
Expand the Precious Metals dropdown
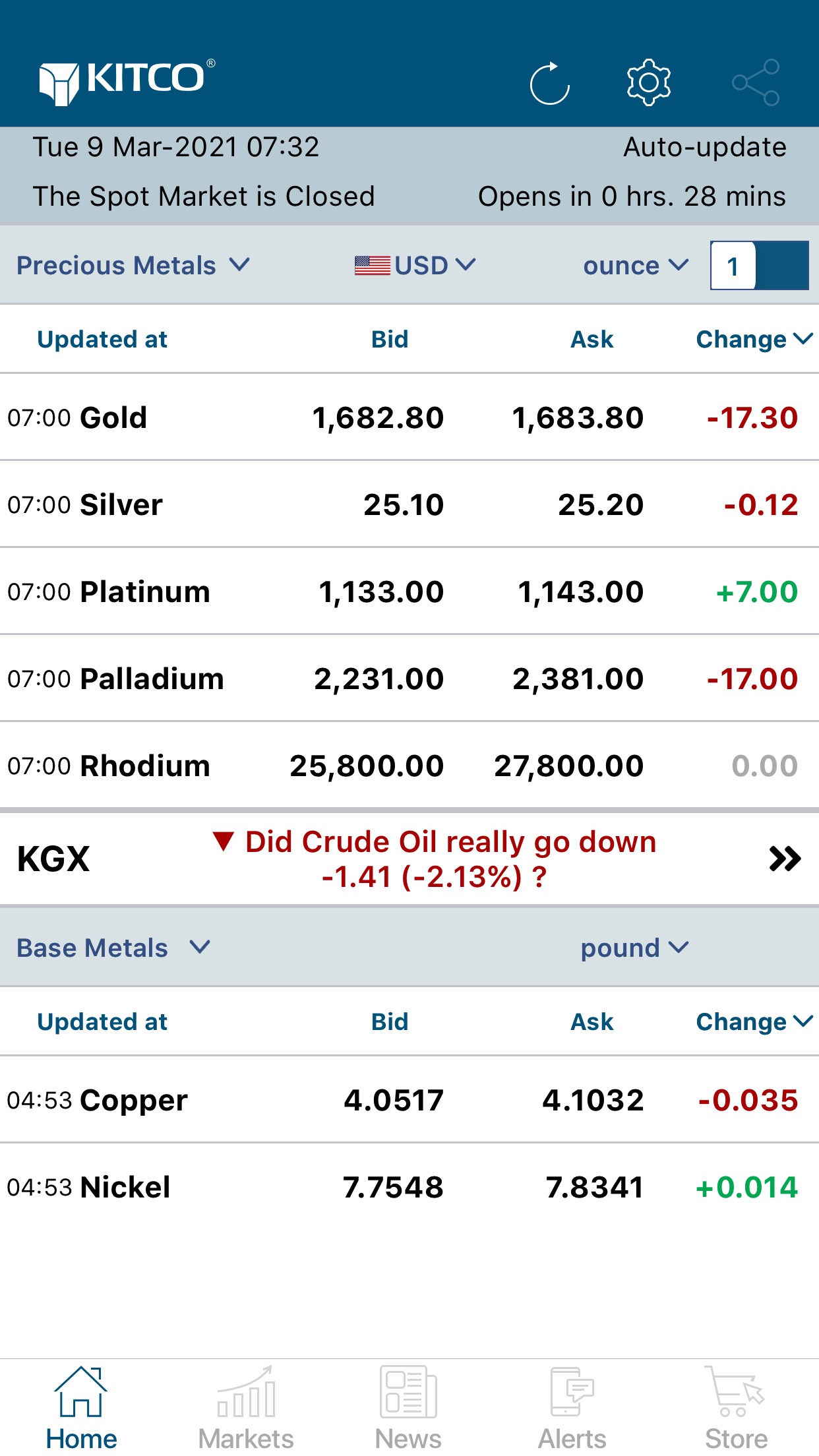tap(133, 265)
